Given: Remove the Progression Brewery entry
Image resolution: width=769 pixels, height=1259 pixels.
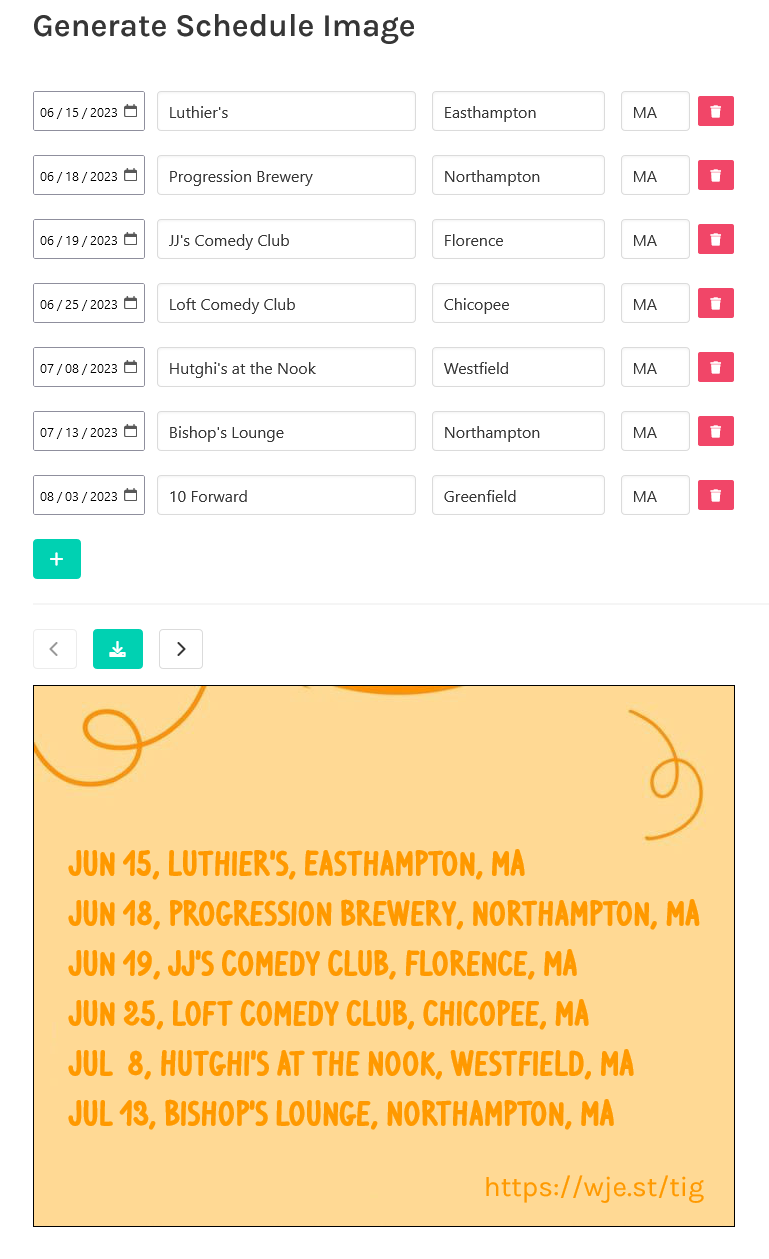Looking at the screenshot, I should tap(716, 175).
